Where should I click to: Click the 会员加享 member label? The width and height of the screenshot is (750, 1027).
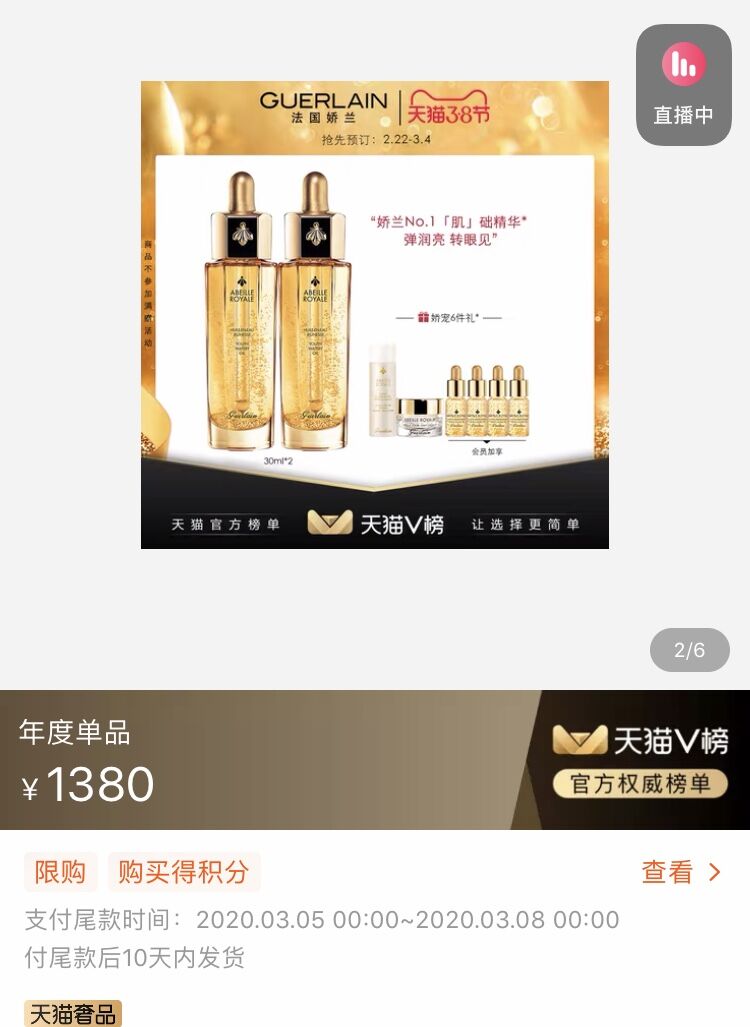[486, 449]
